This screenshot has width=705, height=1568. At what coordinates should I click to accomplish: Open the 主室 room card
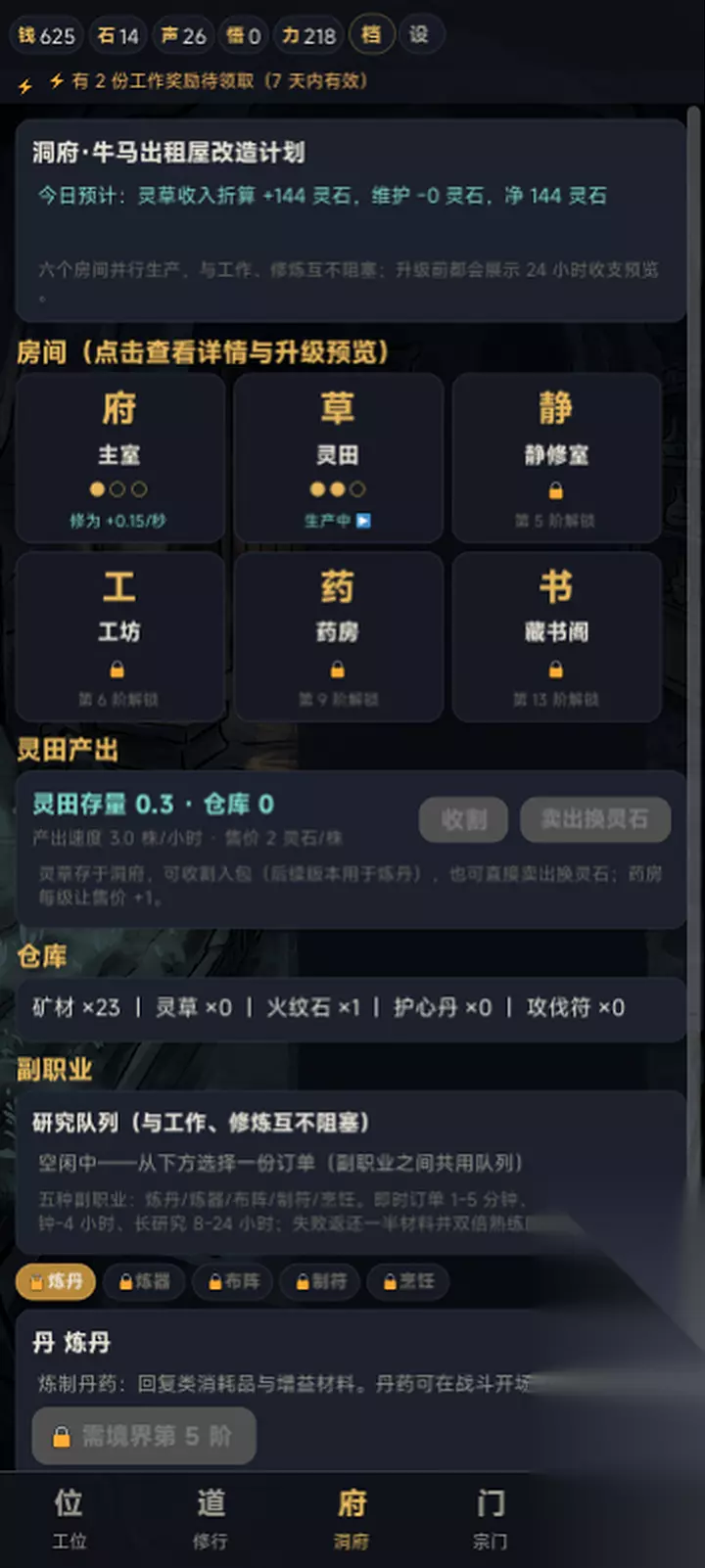[119, 458]
